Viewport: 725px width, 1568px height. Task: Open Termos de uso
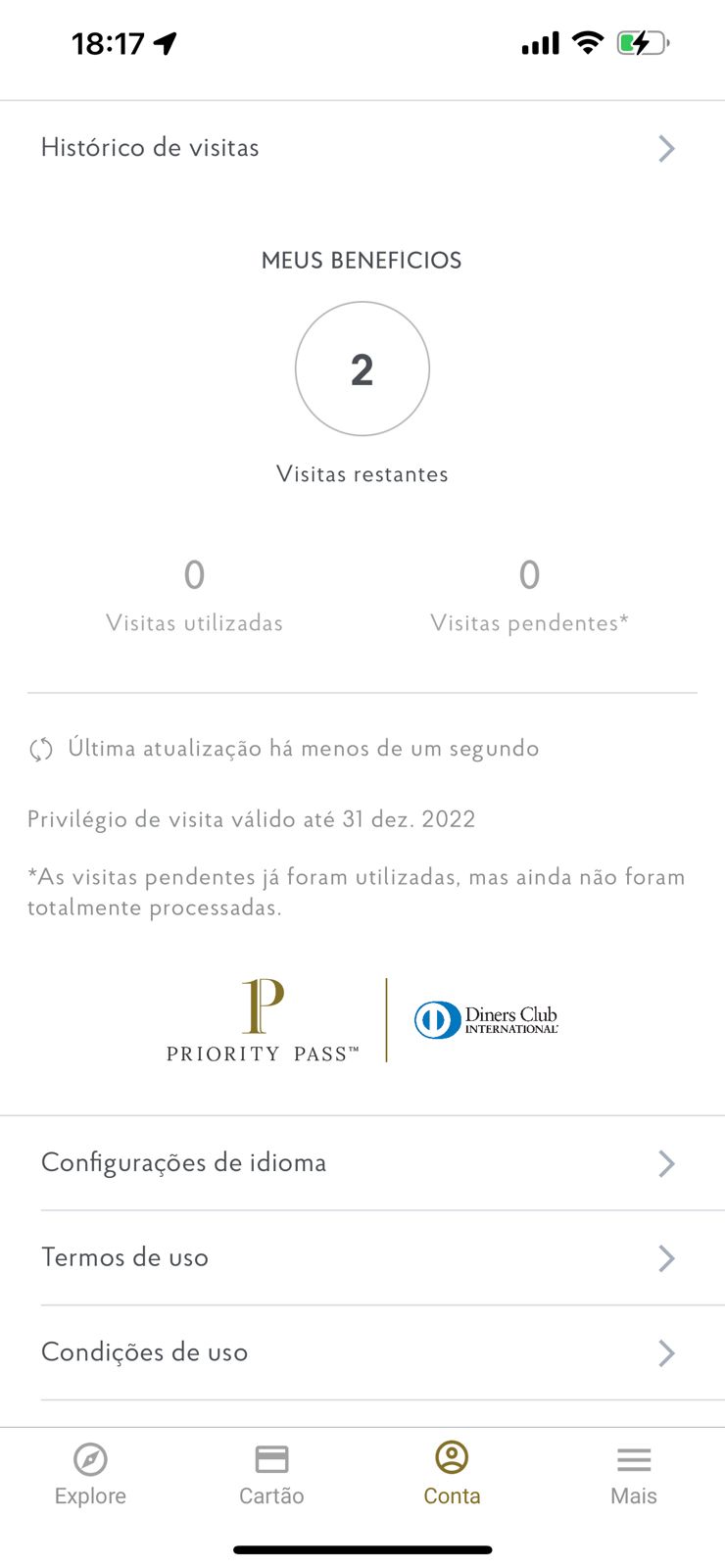click(x=362, y=1258)
